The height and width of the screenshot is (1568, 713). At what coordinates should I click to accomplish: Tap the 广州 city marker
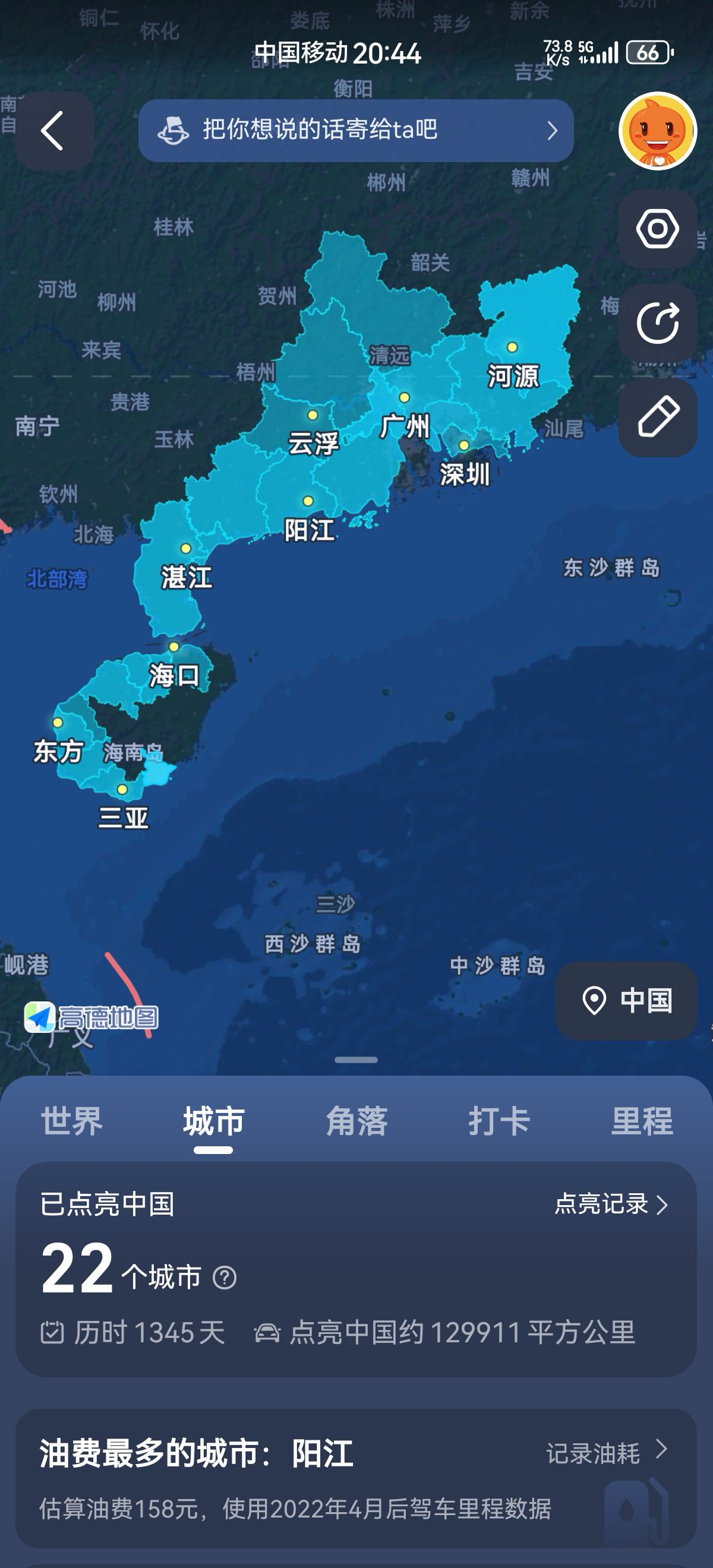tap(404, 398)
